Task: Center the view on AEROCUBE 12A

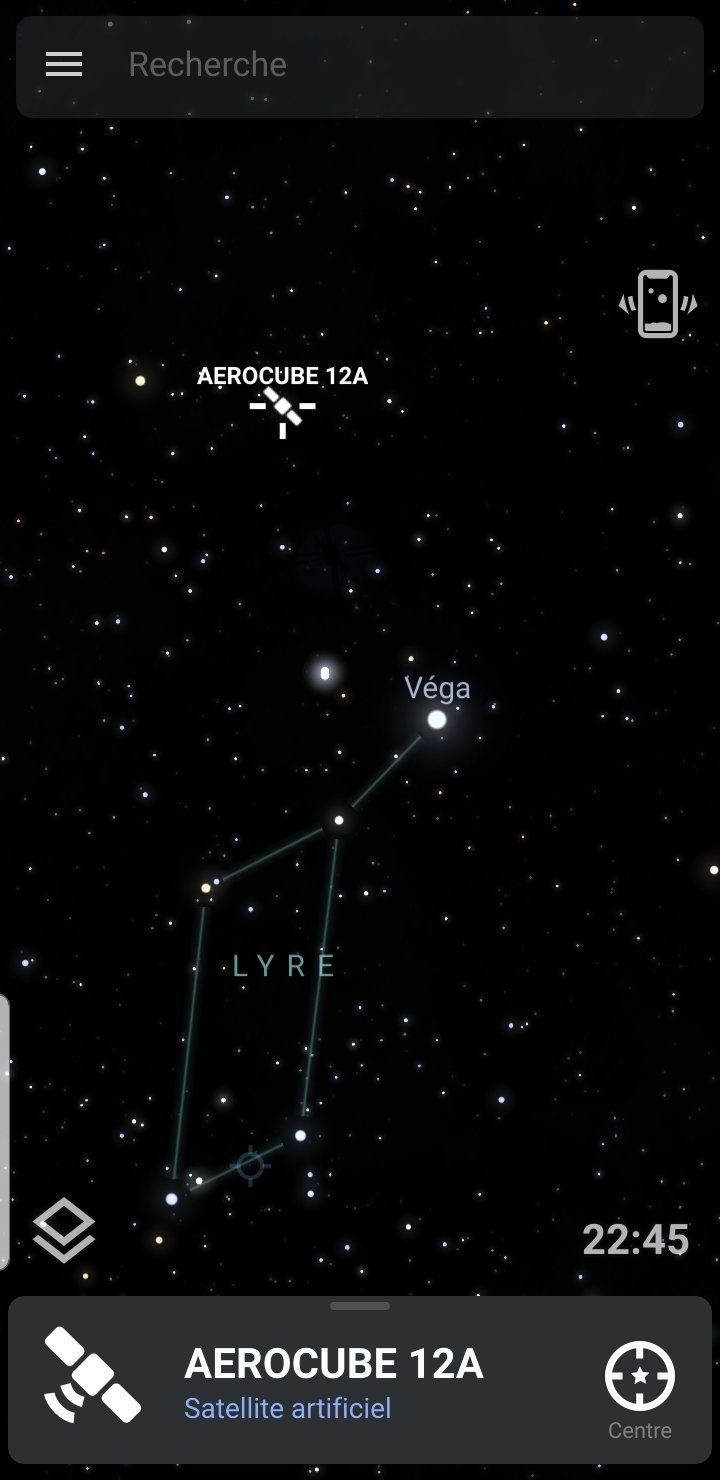Action: coord(639,1386)
